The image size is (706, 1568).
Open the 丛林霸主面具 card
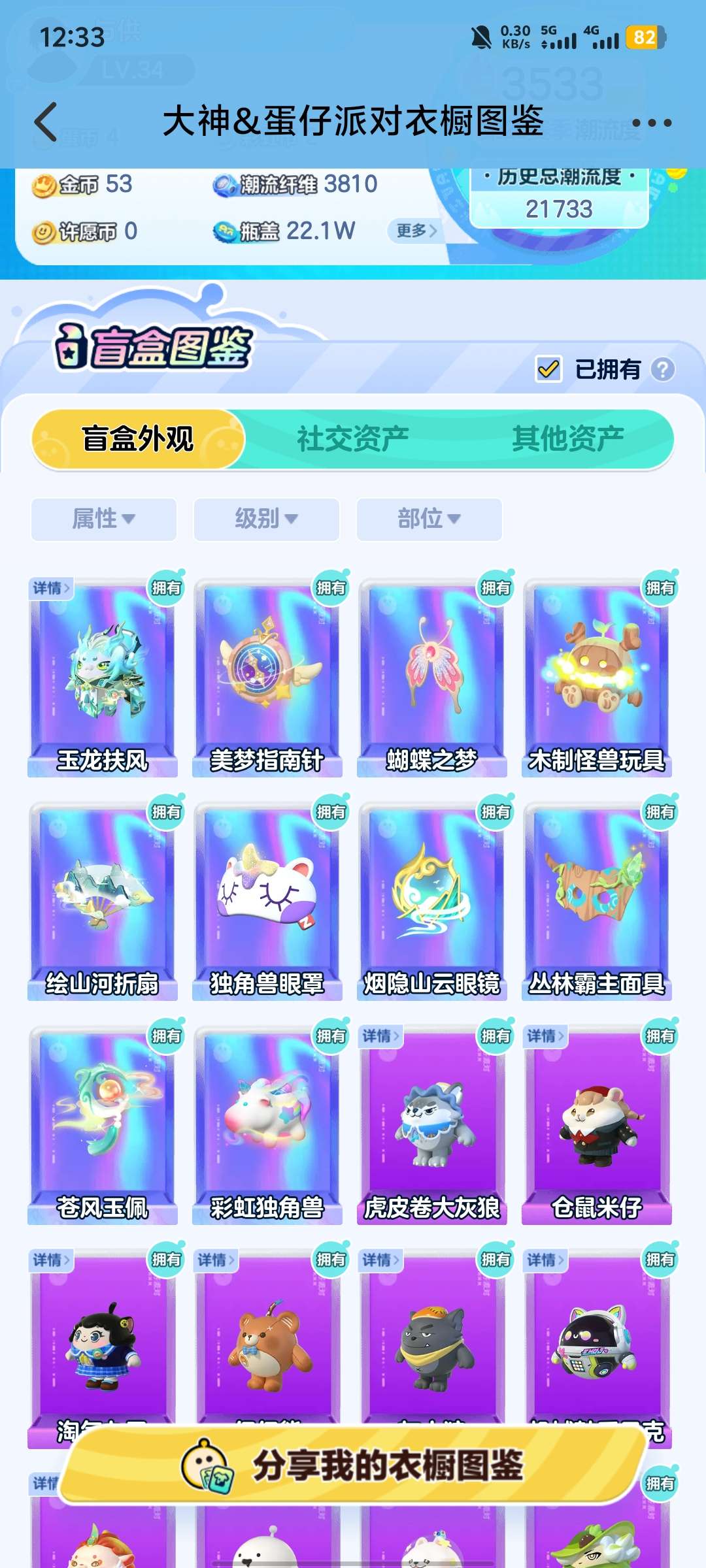coord(596,900)
